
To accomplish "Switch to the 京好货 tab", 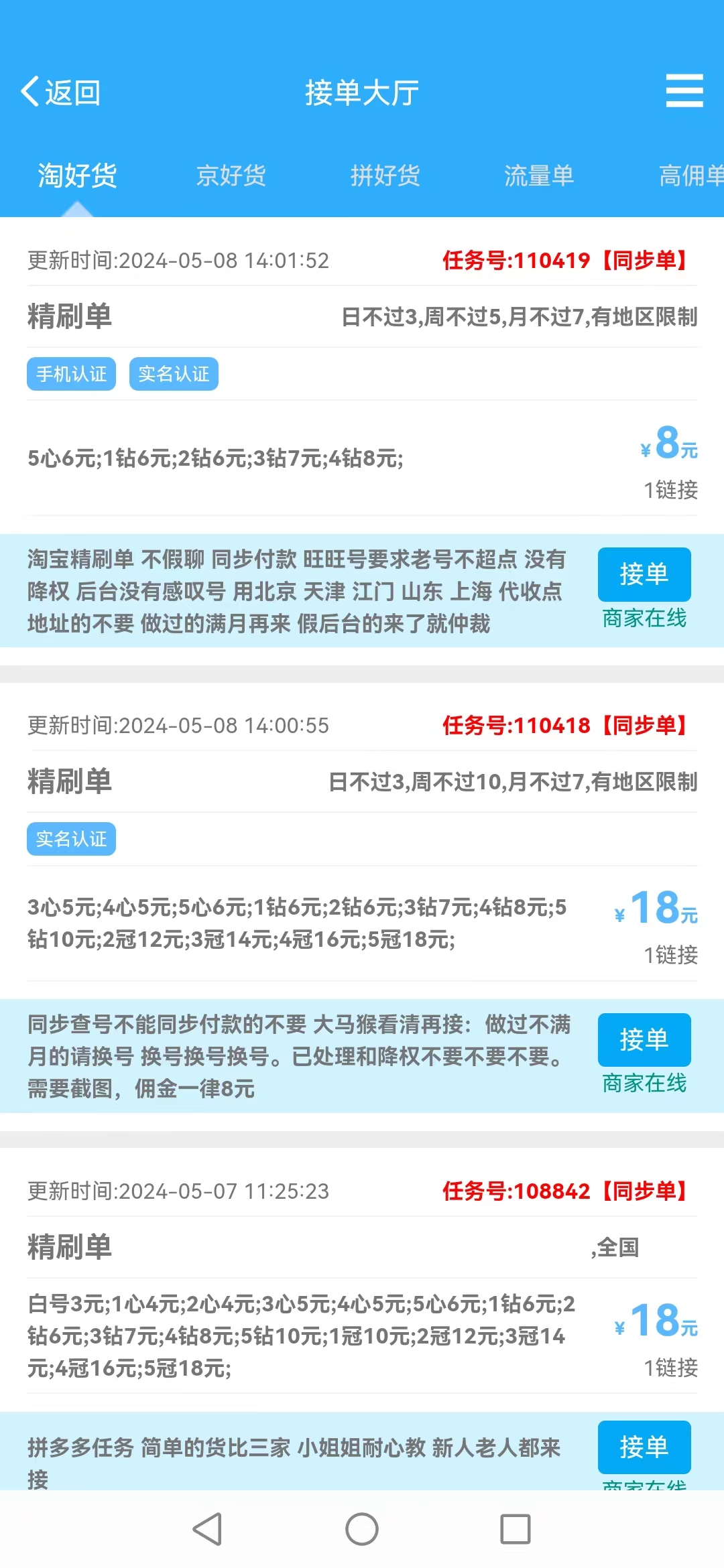I will pyautogui.click(x=231, y=176).
